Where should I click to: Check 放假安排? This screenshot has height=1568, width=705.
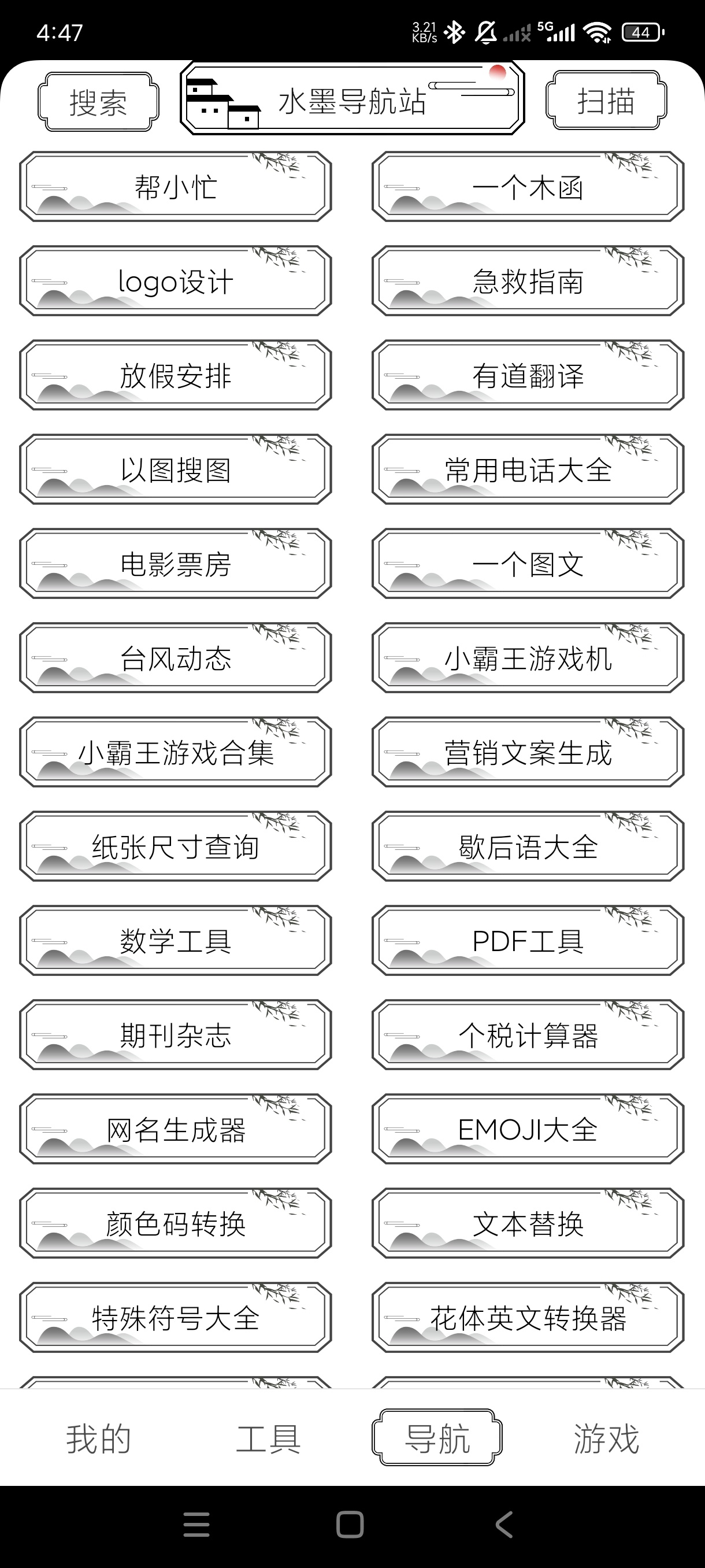pyautogui.click(x=175, y=376)
